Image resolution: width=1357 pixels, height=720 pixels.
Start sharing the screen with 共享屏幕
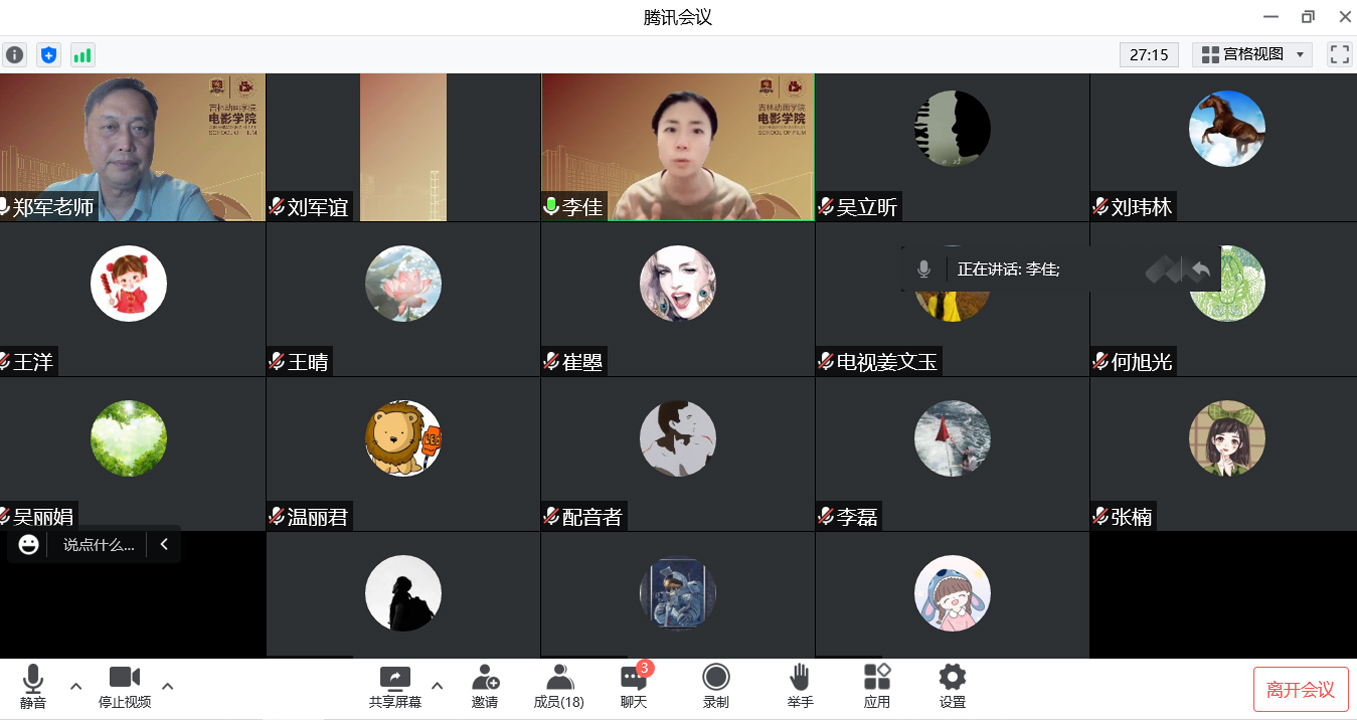click(x=395, y=686)
